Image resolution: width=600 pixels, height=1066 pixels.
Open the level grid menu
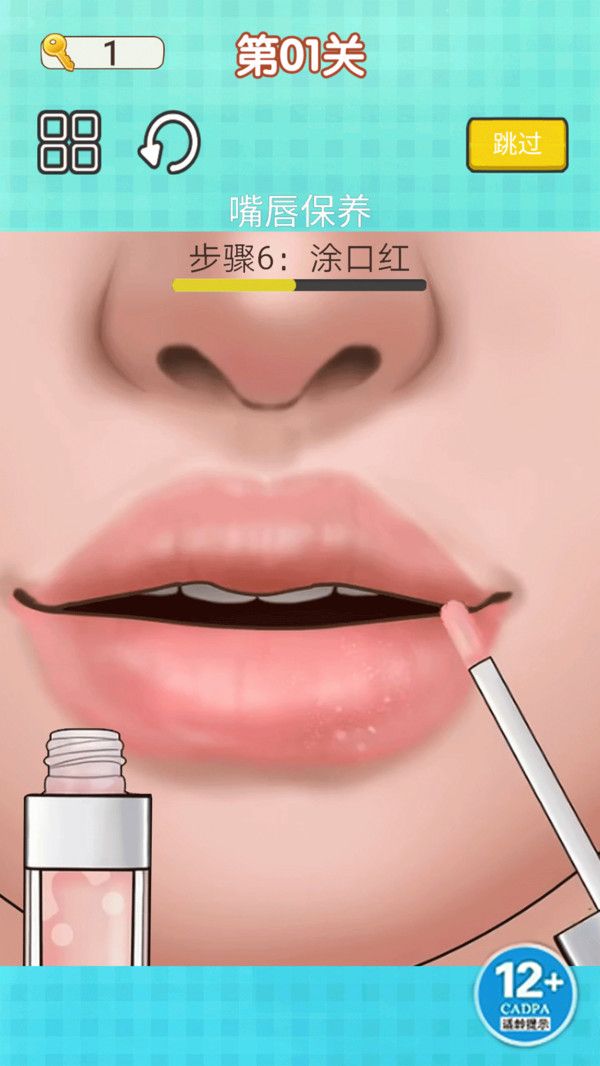coord(69,142)
